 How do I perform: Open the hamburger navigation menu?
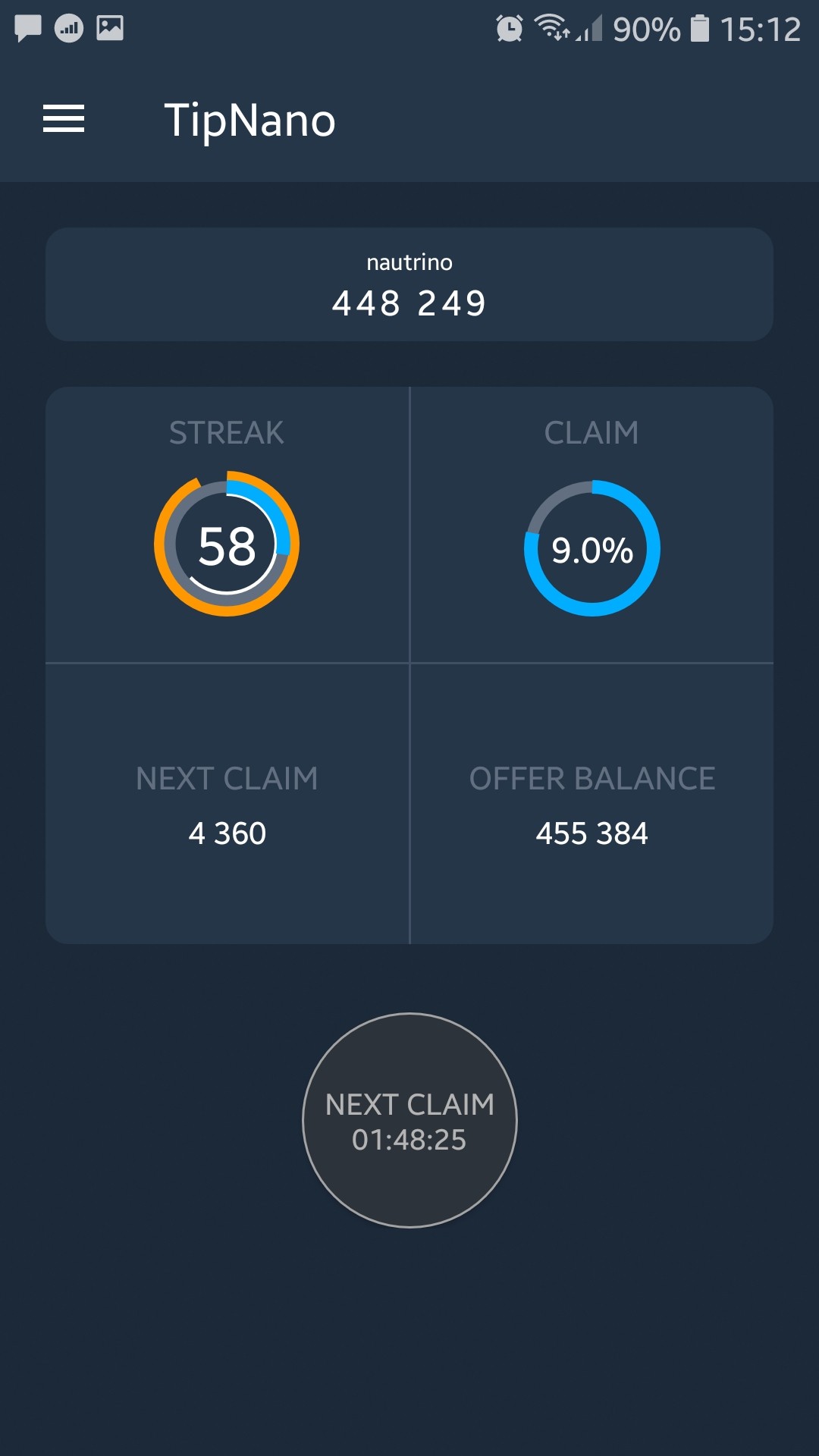pyautogui.click(x=64, y=119)
